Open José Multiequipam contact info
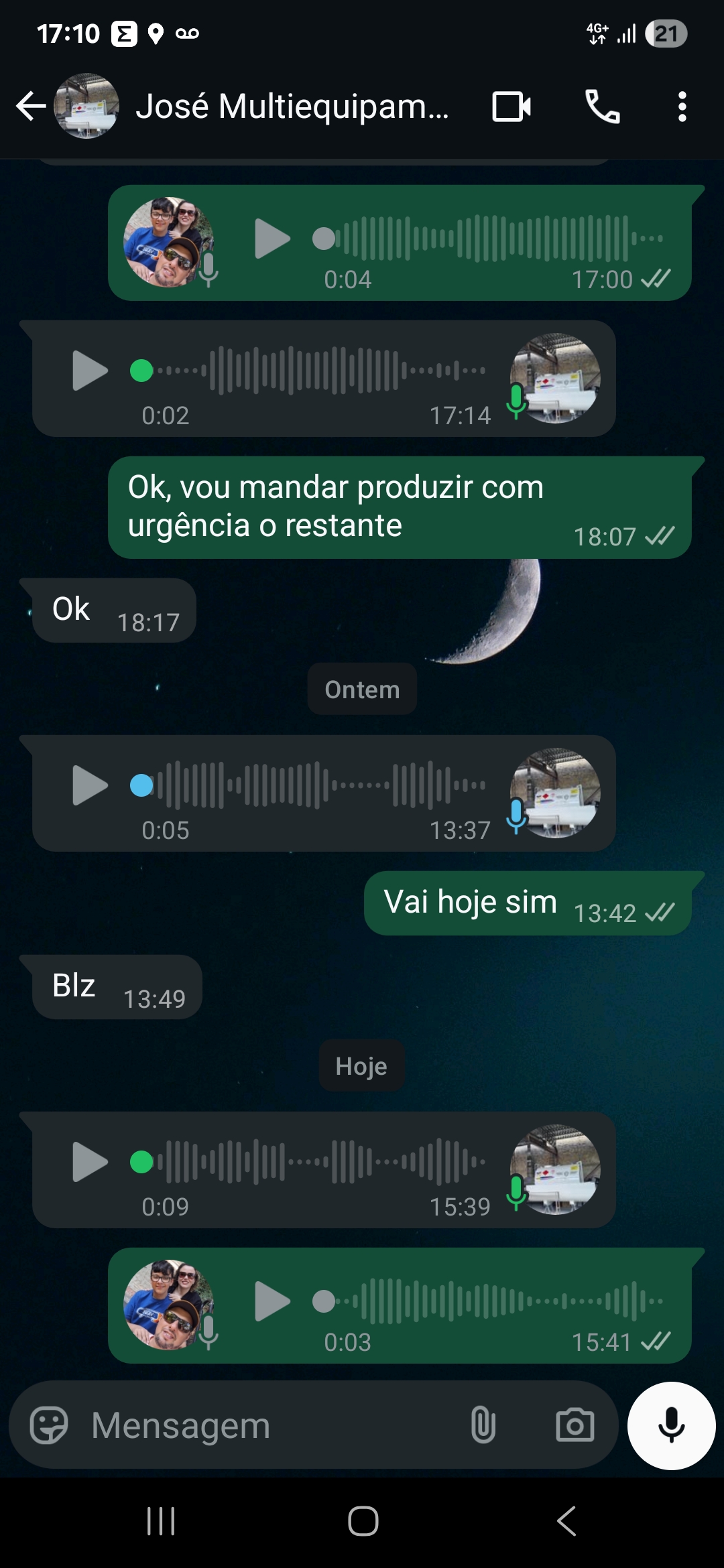This screenshot has height=1568, width=724. [292, 107]
